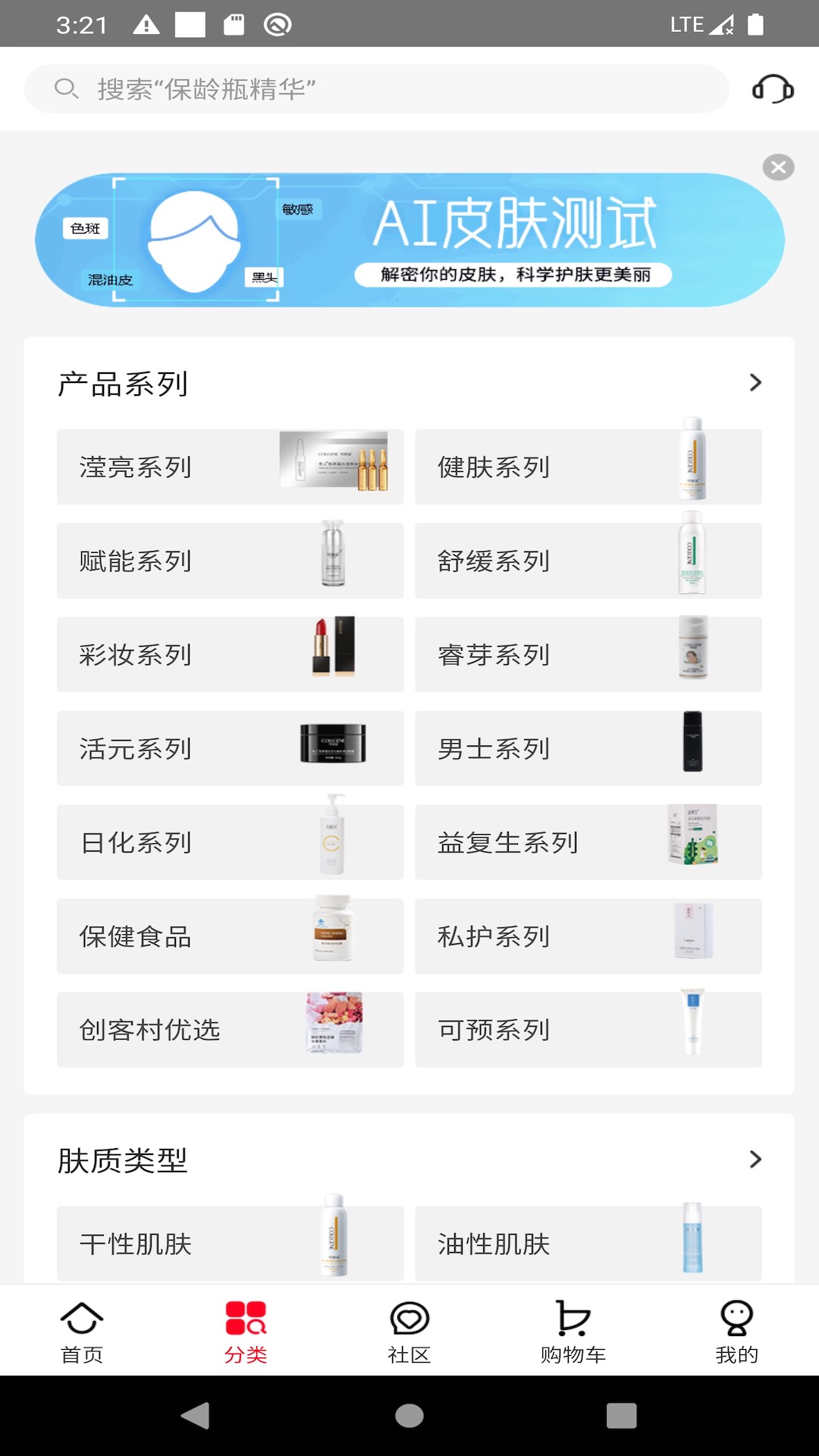Open the AI皮肤测试 banner
Viewport: 819px width, 1456px height.
(x=409, y=239)
